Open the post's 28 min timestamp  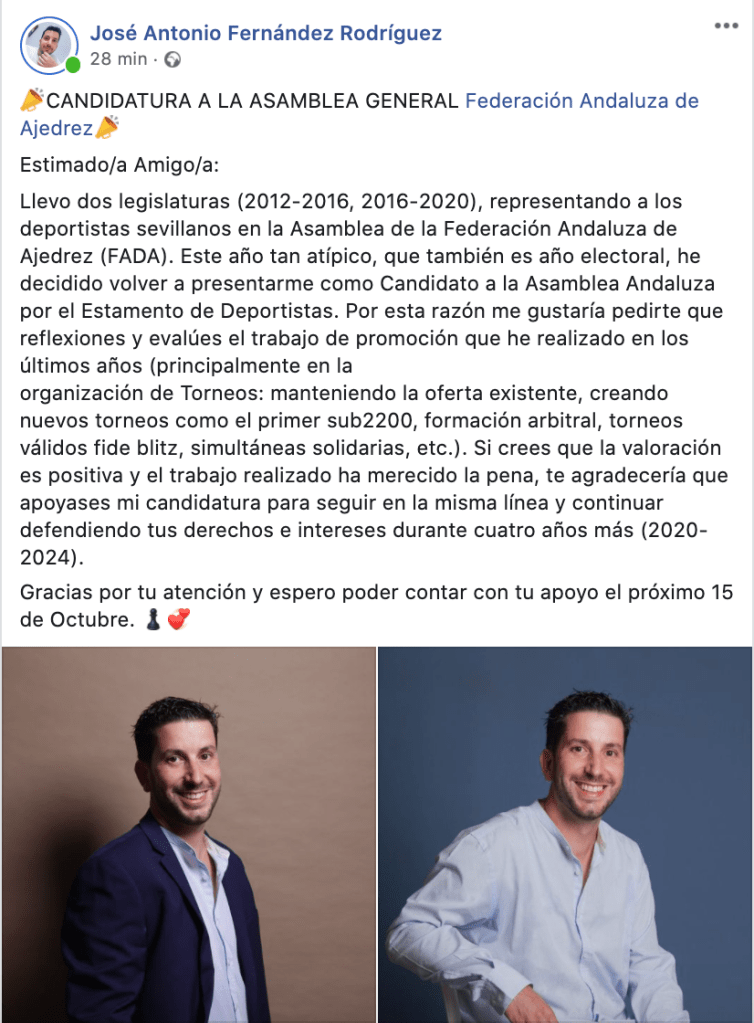[118, 59]
